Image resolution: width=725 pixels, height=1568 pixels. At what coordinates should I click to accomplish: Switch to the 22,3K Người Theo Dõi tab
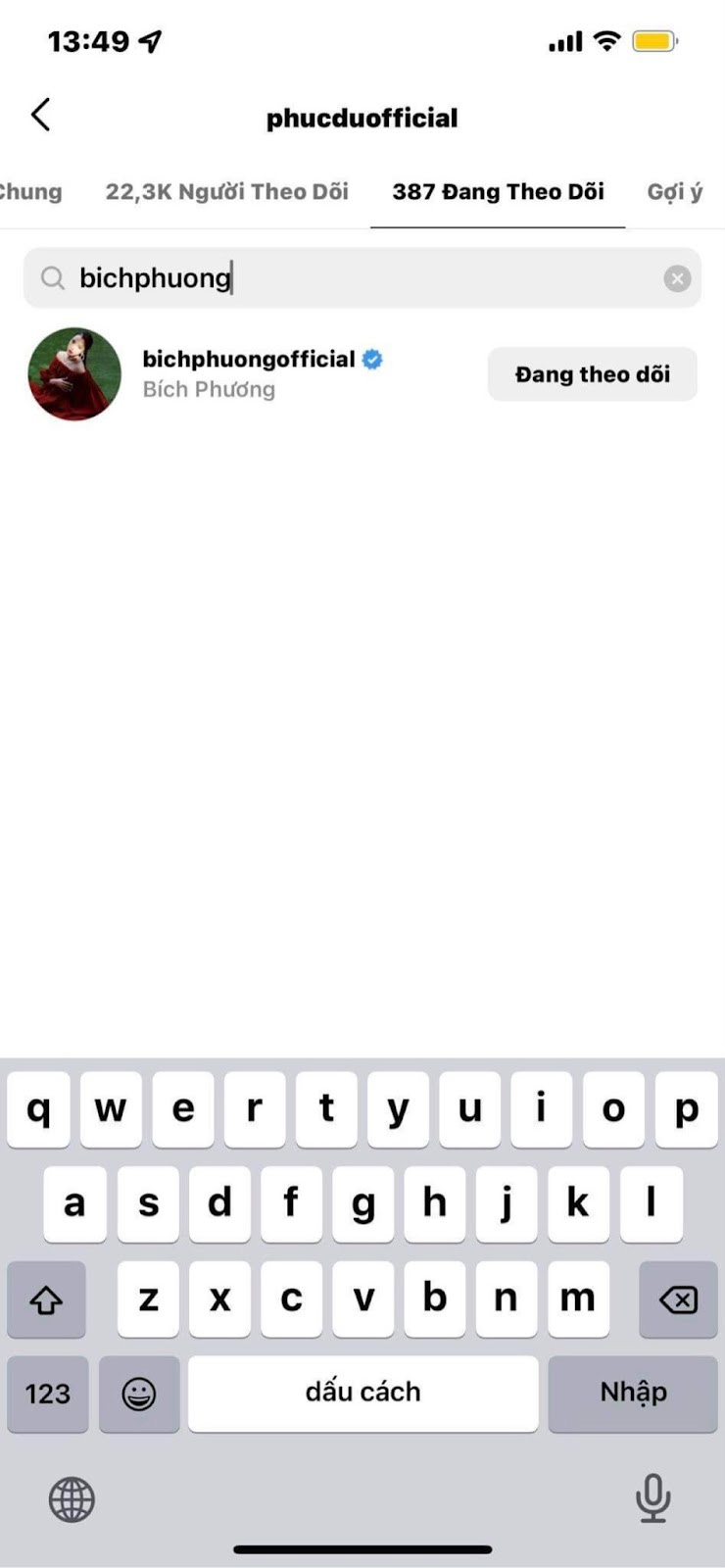click(x=226, y=191)
